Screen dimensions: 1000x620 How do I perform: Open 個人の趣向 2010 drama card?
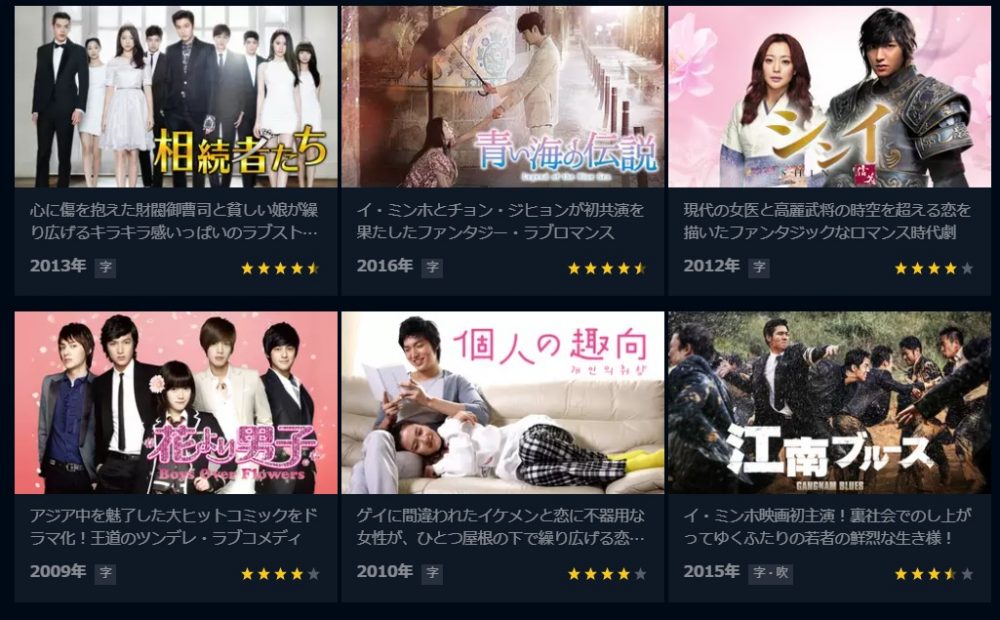pyautogui.click(x=502, y=403)
